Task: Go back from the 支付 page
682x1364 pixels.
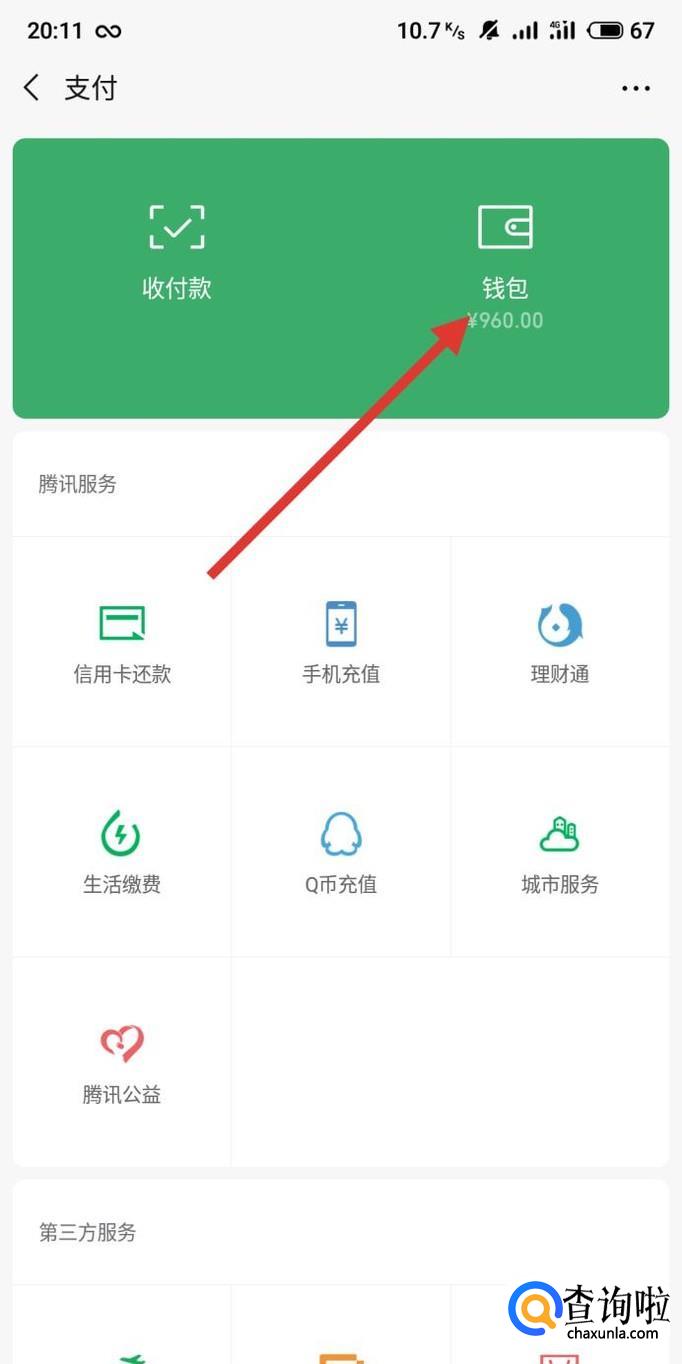Action: pyautogui.click(x=32, y=88)
